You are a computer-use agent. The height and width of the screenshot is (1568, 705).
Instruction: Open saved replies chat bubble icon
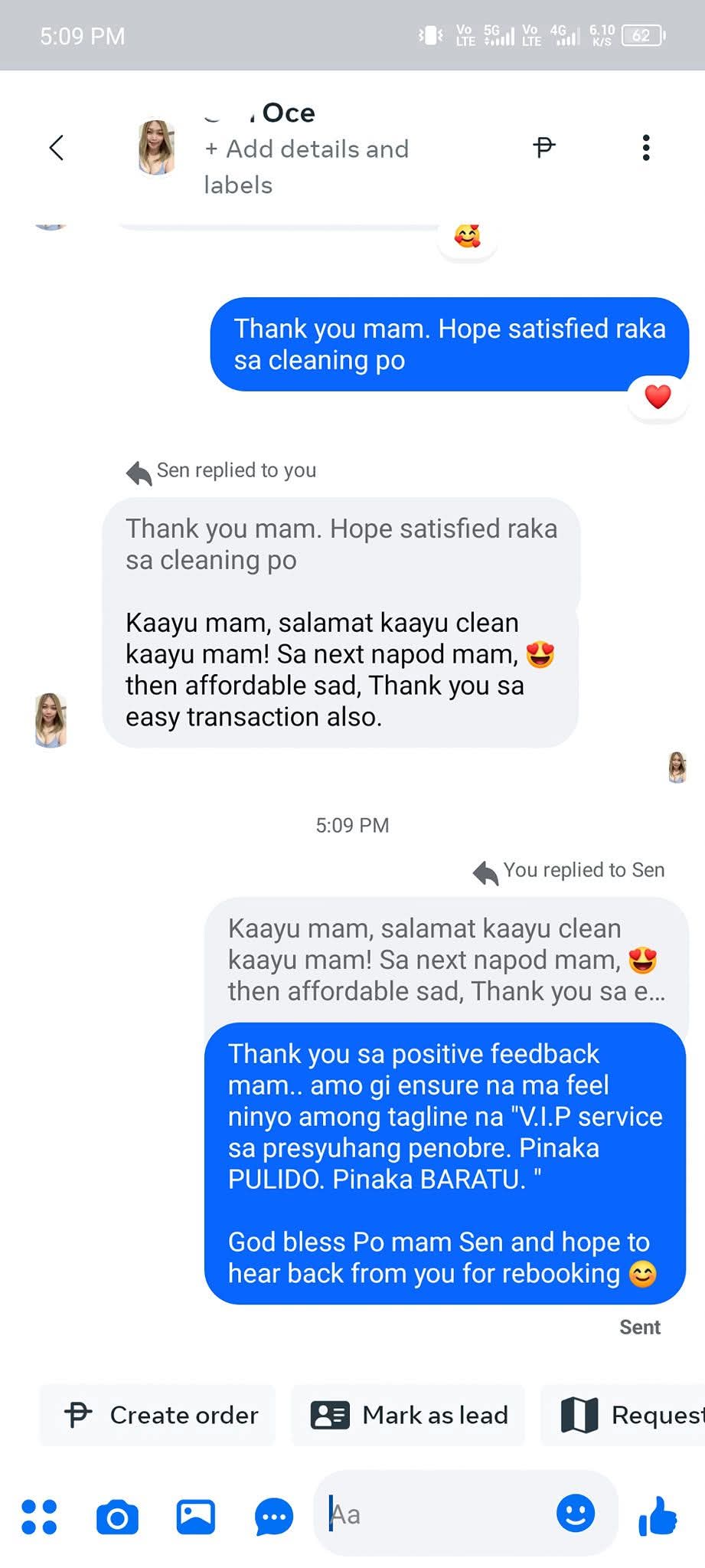[x=274, y=1517]
